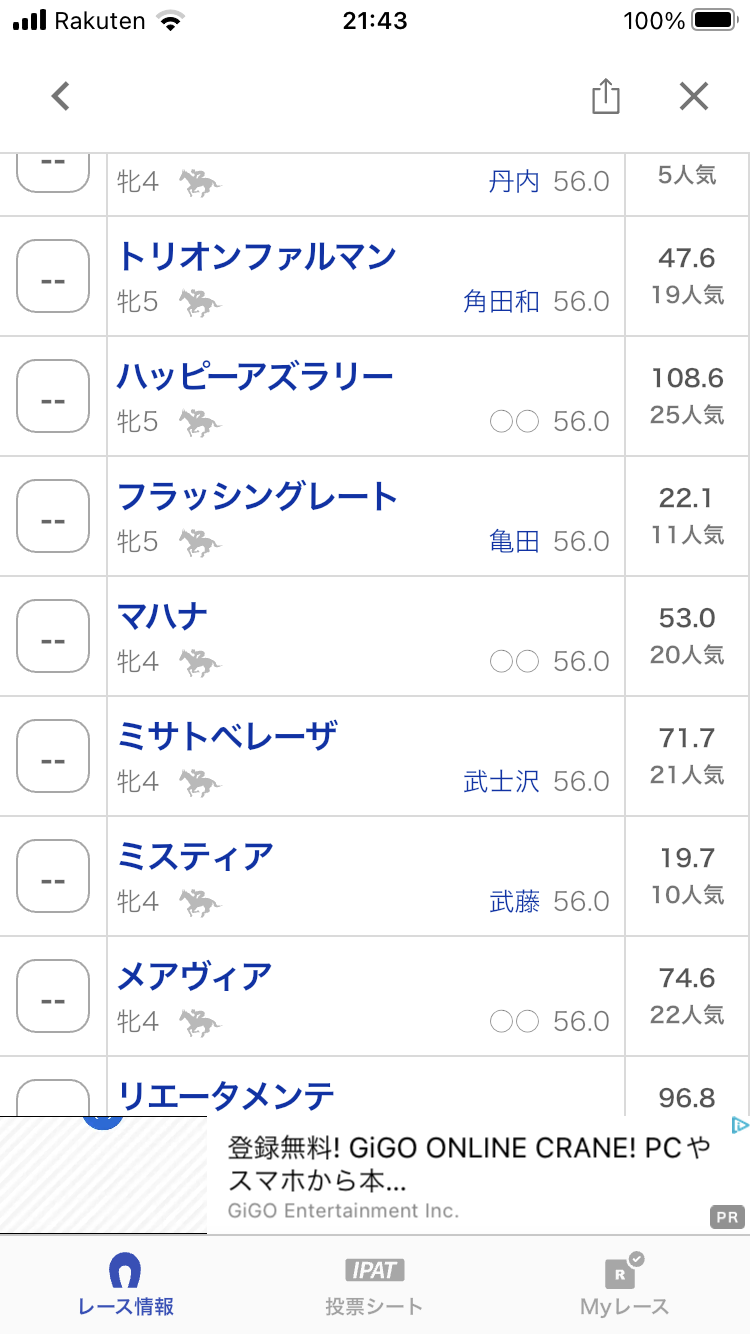Switch to Myレース tab
Viewport: 750px width, 1334px height.
click(x=624, y=1285)
